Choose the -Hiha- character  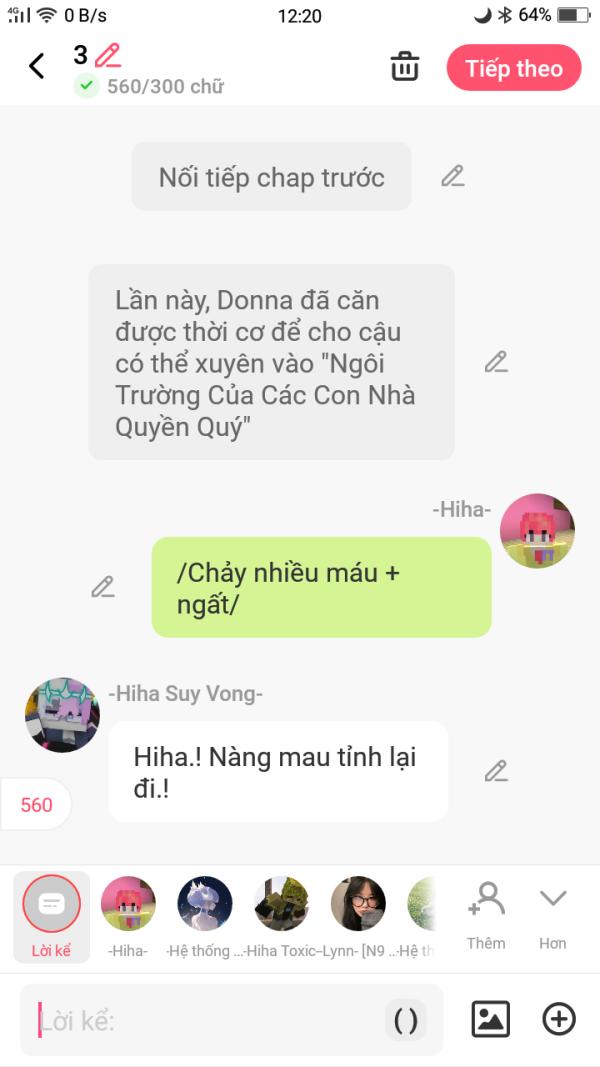[x=128, y=904]
